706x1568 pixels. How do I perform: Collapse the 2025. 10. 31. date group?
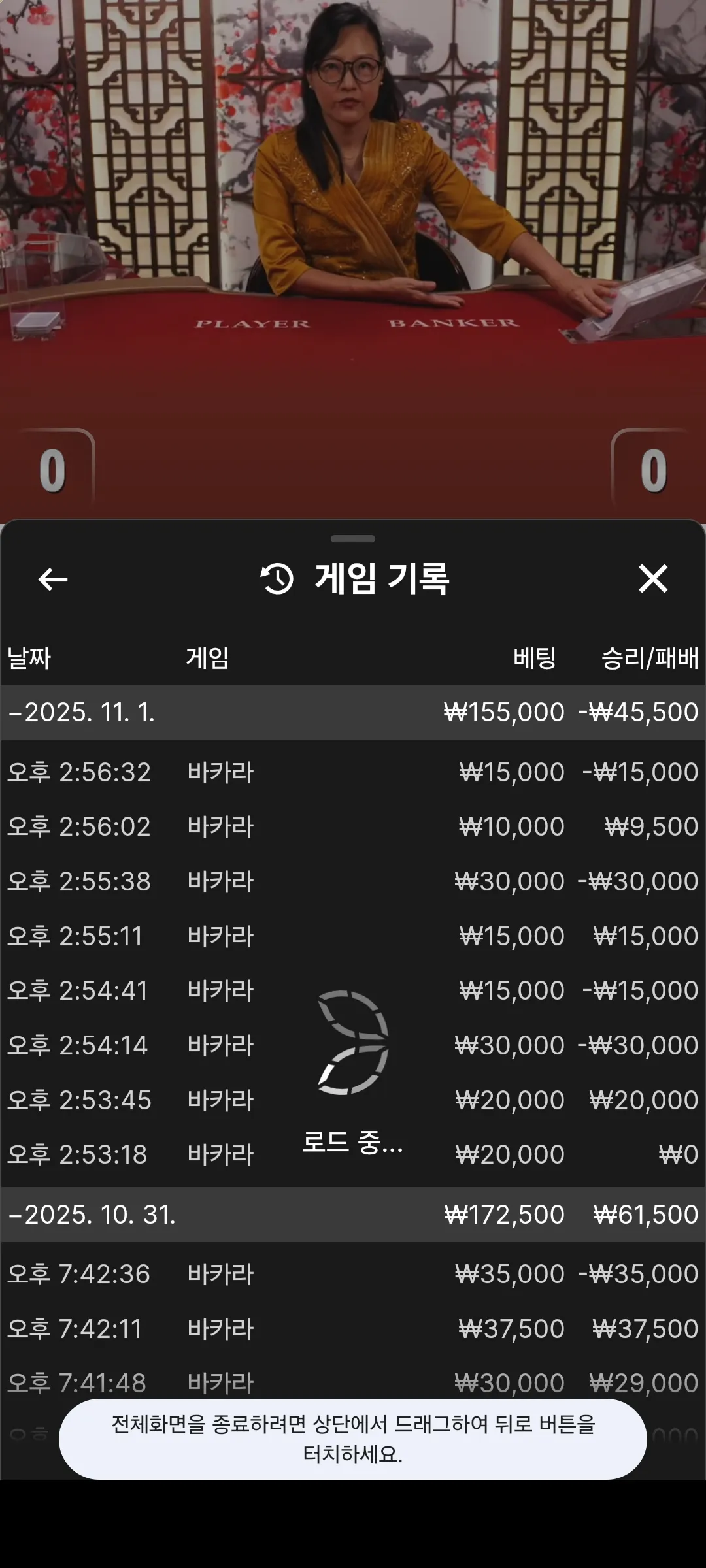tap(353, 1215)
